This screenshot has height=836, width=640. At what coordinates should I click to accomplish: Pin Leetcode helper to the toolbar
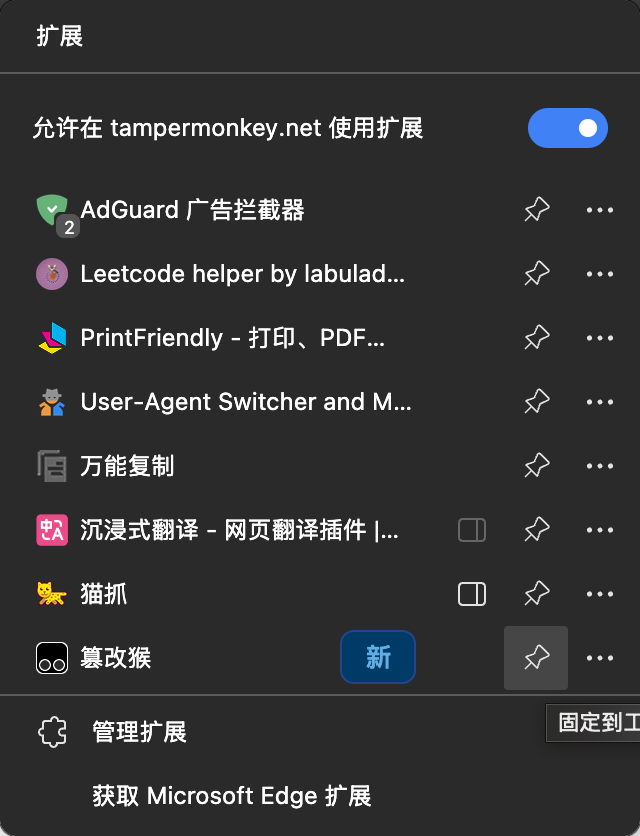pos(537,274)
